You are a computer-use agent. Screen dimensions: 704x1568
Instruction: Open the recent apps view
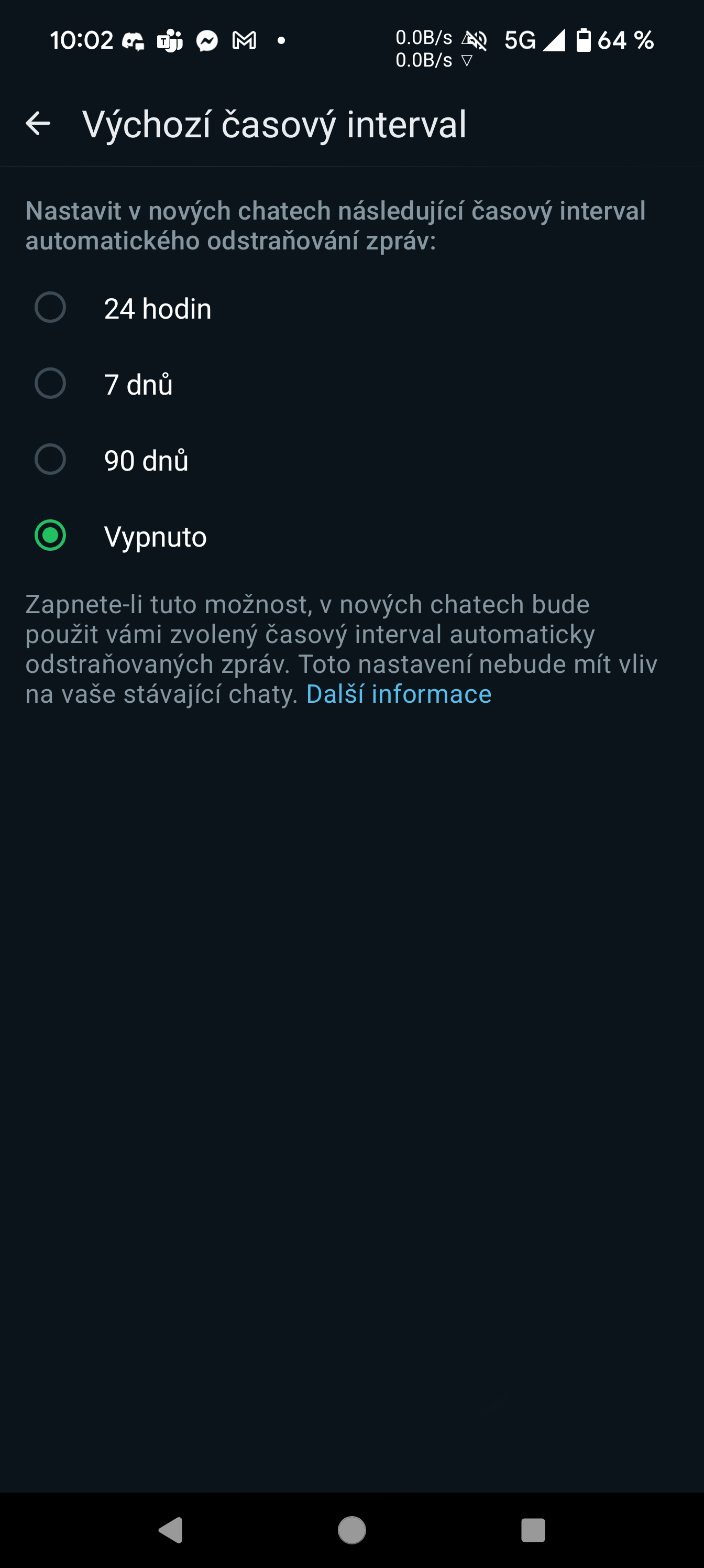532,1530
